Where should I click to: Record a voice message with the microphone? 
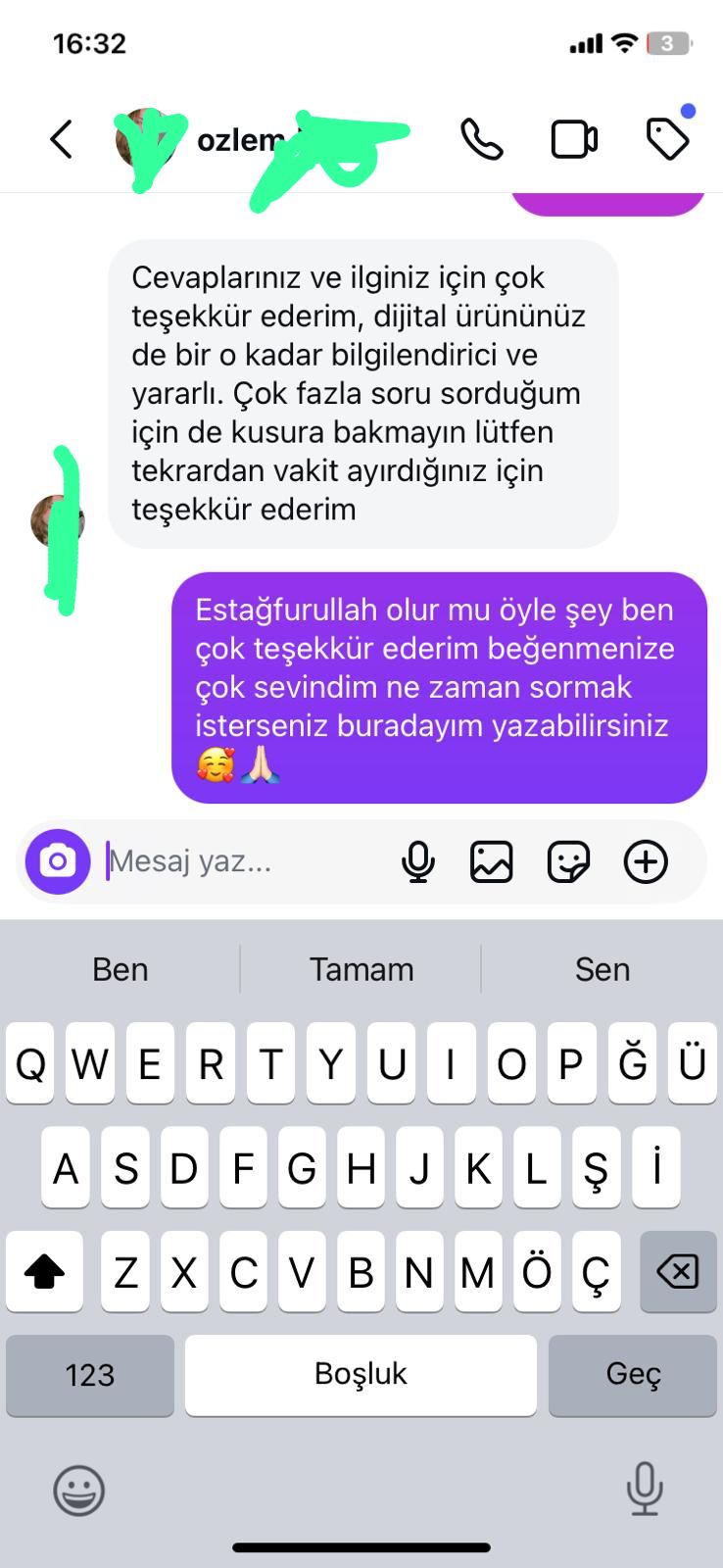(418, 861)
